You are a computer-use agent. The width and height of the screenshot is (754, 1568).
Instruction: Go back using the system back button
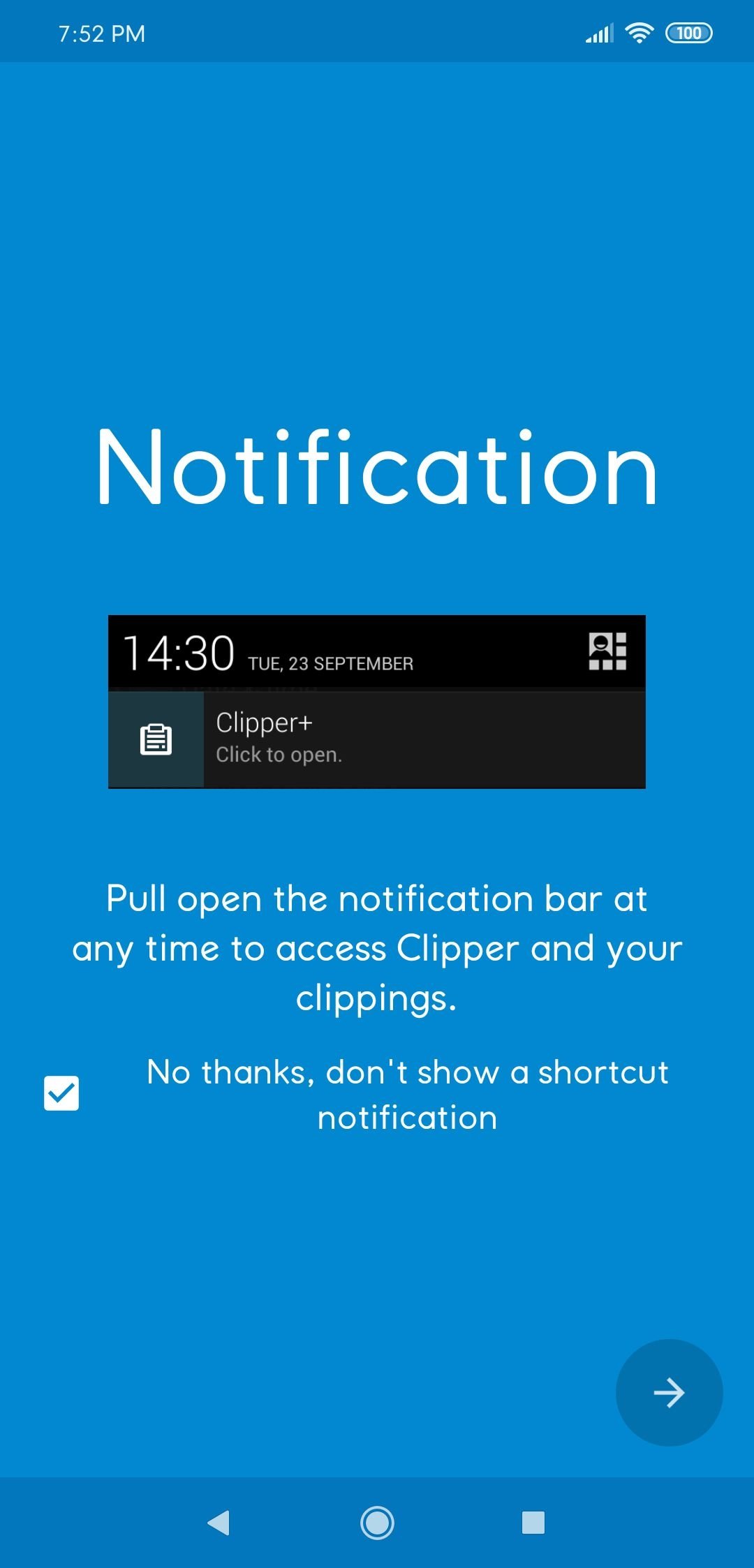pos(219,1523)
